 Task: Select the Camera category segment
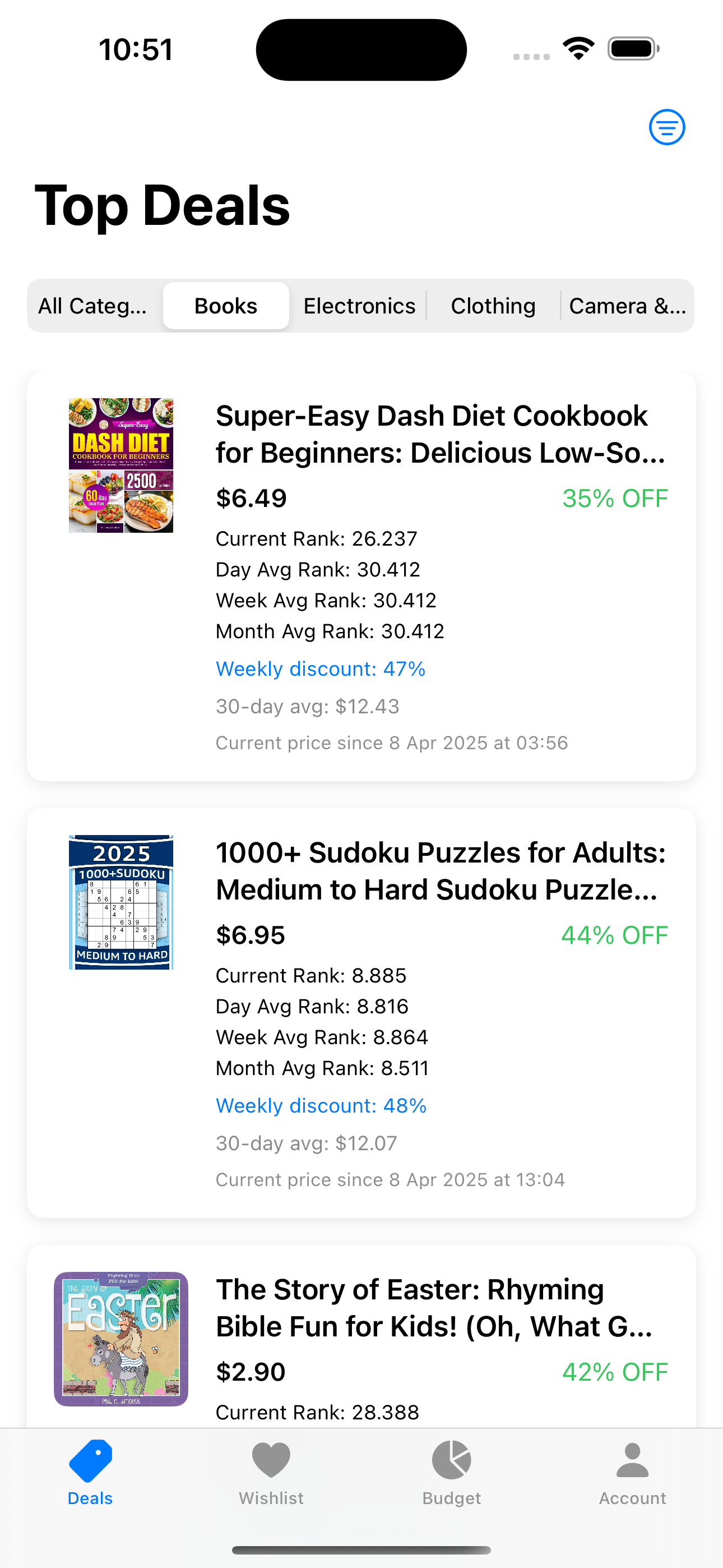point(627,306)
